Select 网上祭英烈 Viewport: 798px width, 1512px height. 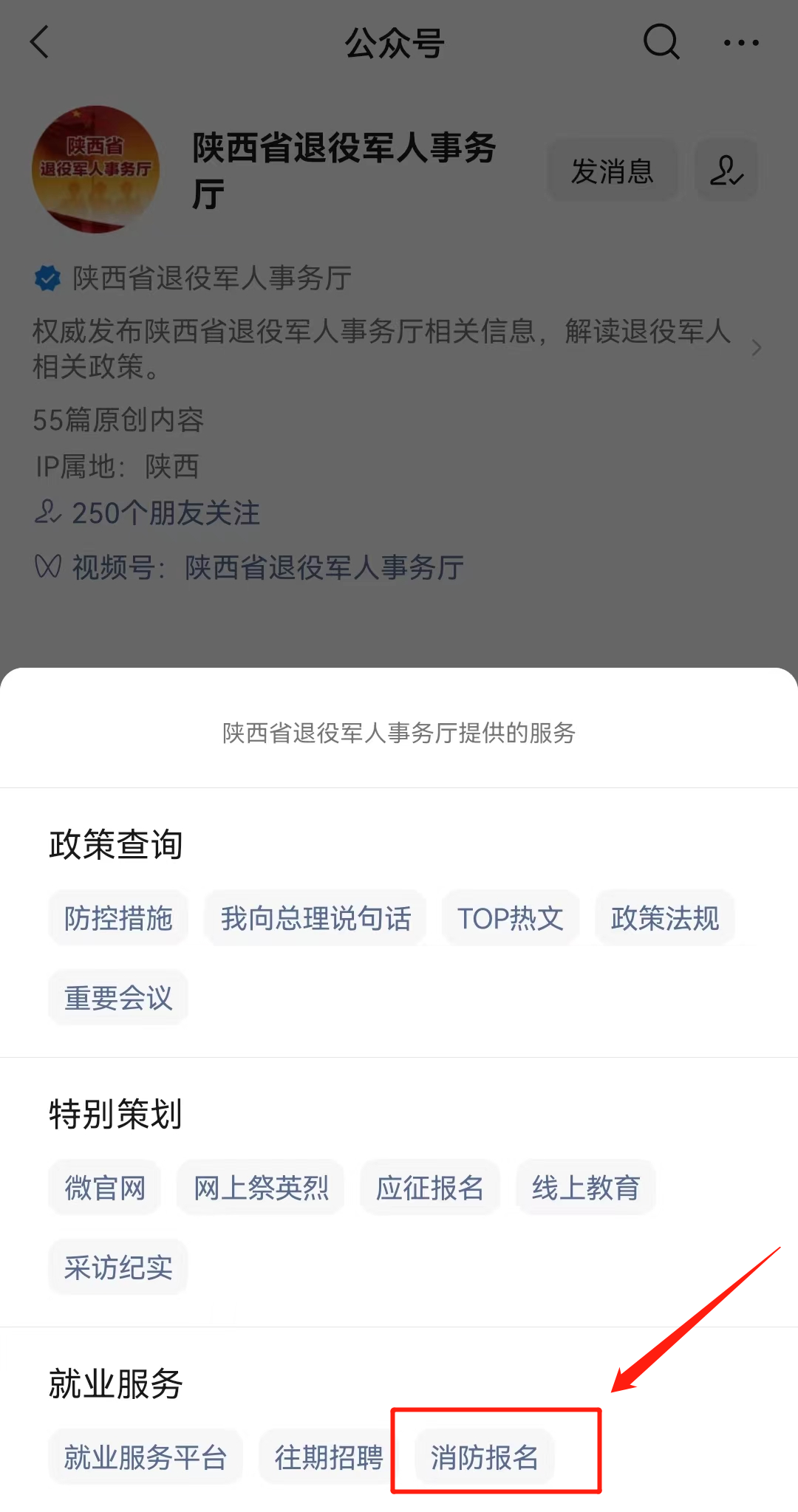point(261,1188)
